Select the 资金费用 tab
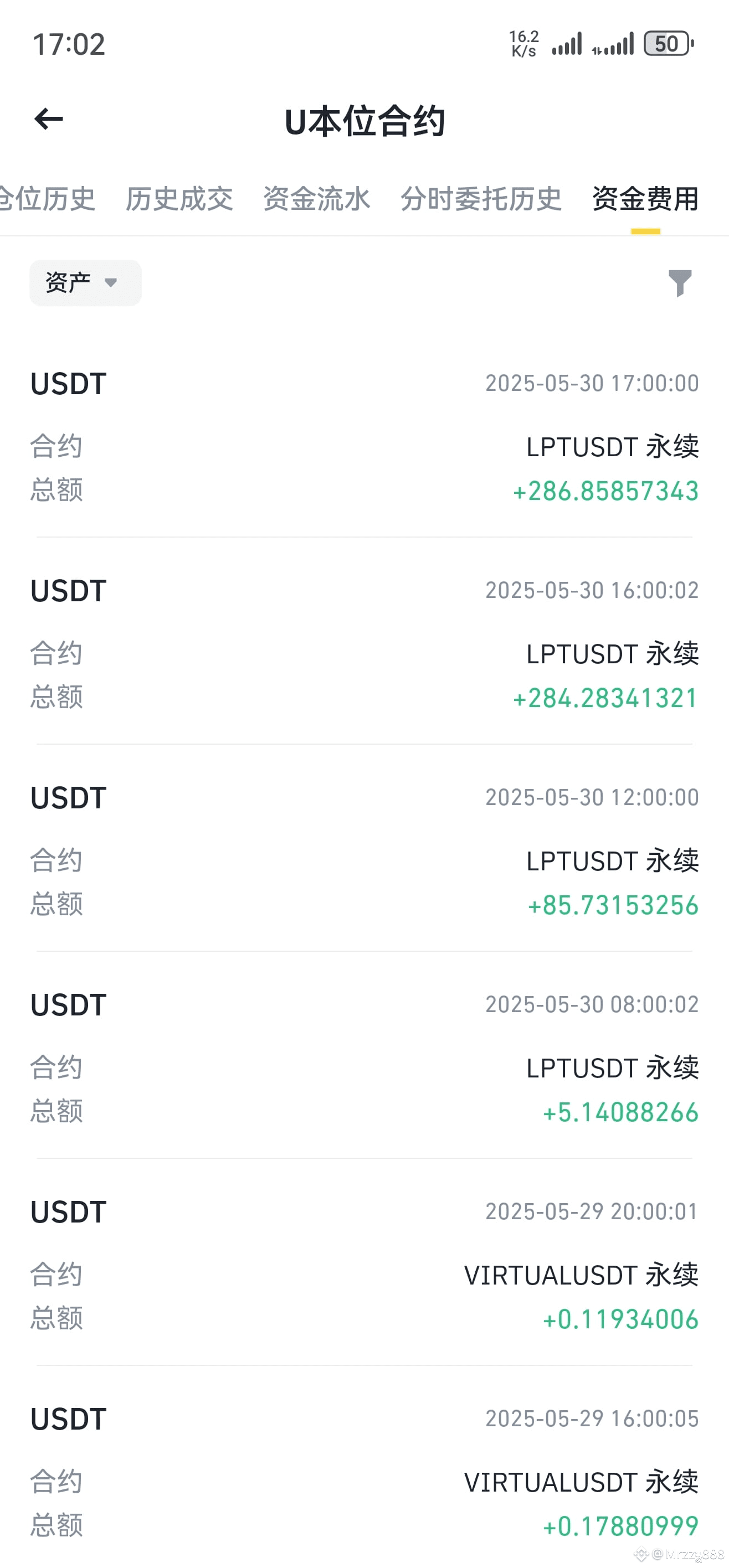Viewport: 729px width, 1568px height. pyautogui.click(x=645, y=199)
